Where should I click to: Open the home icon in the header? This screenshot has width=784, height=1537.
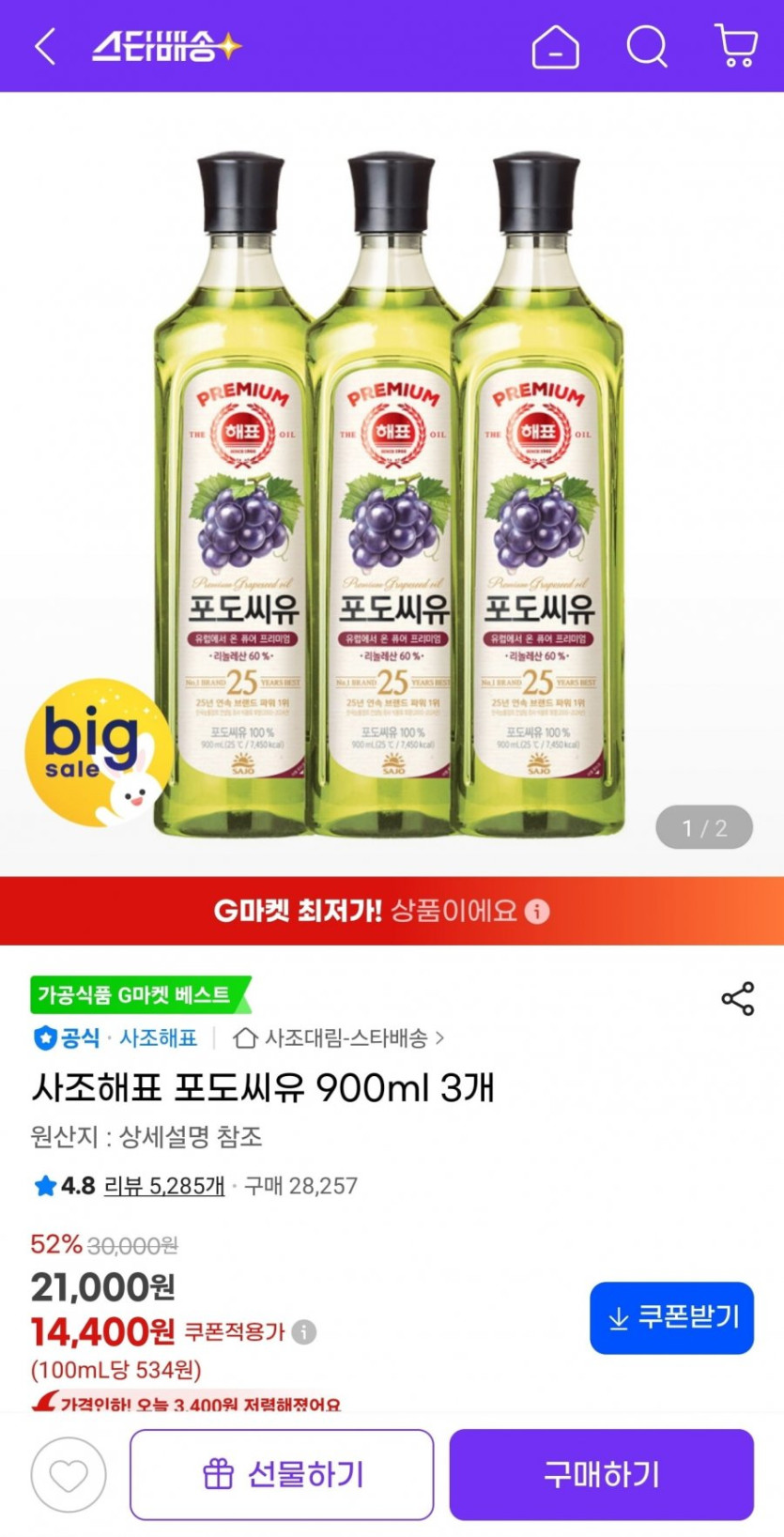click(x=555, y=46)
